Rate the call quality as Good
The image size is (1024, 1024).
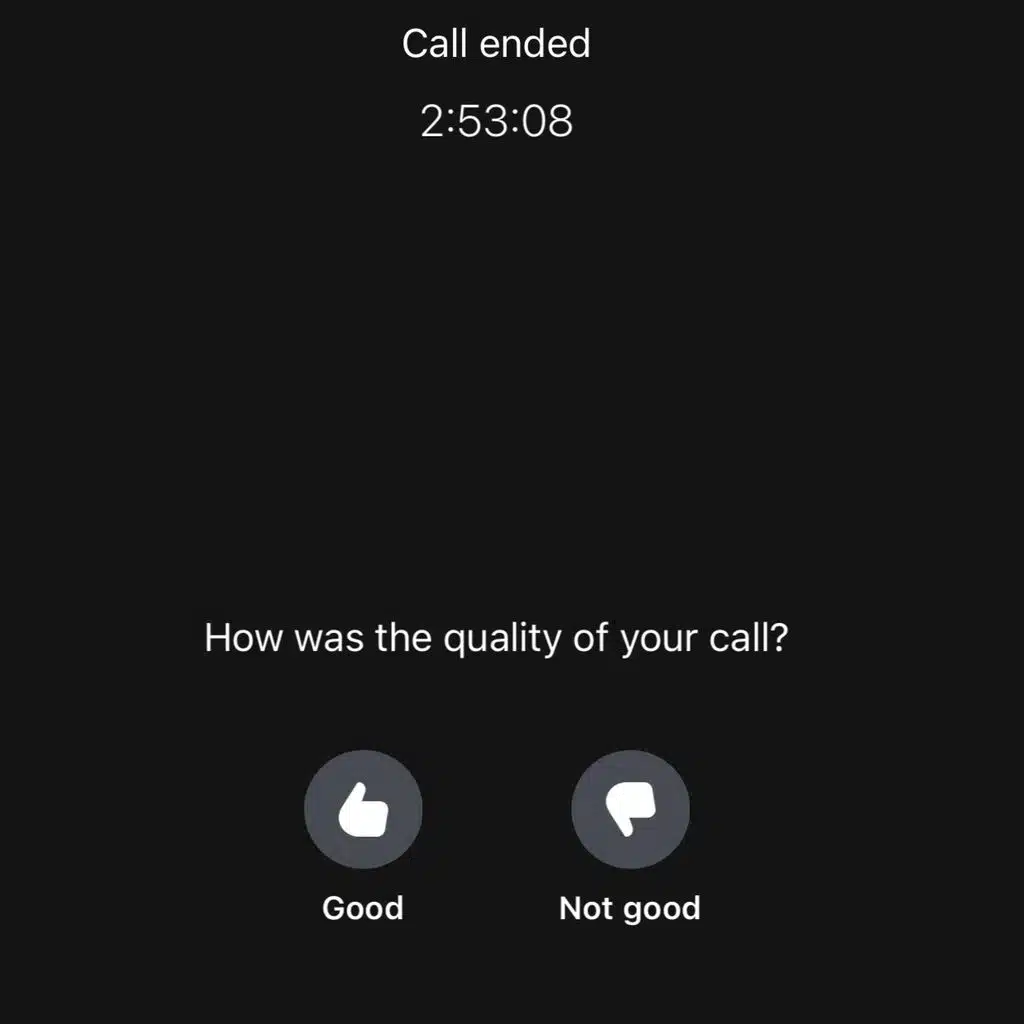(x=363, y=809)
